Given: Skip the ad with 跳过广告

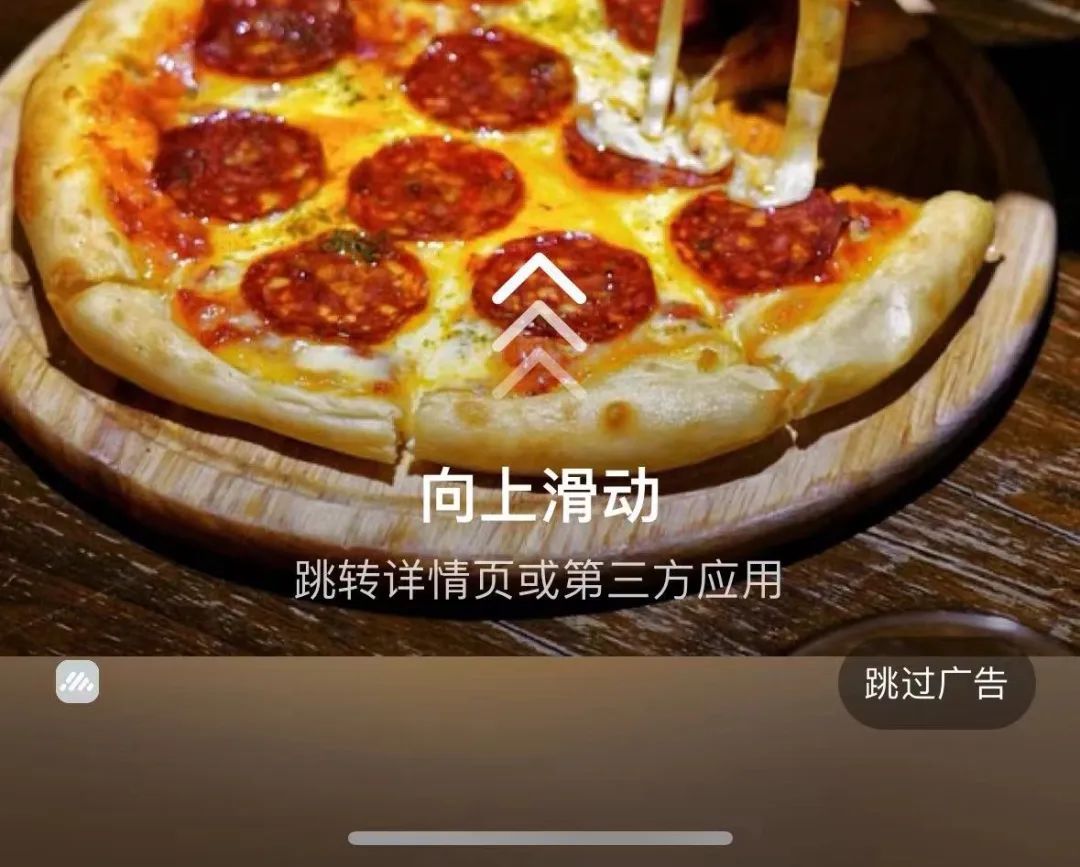Looking at the screenshot, I should [x=936, y=685].
